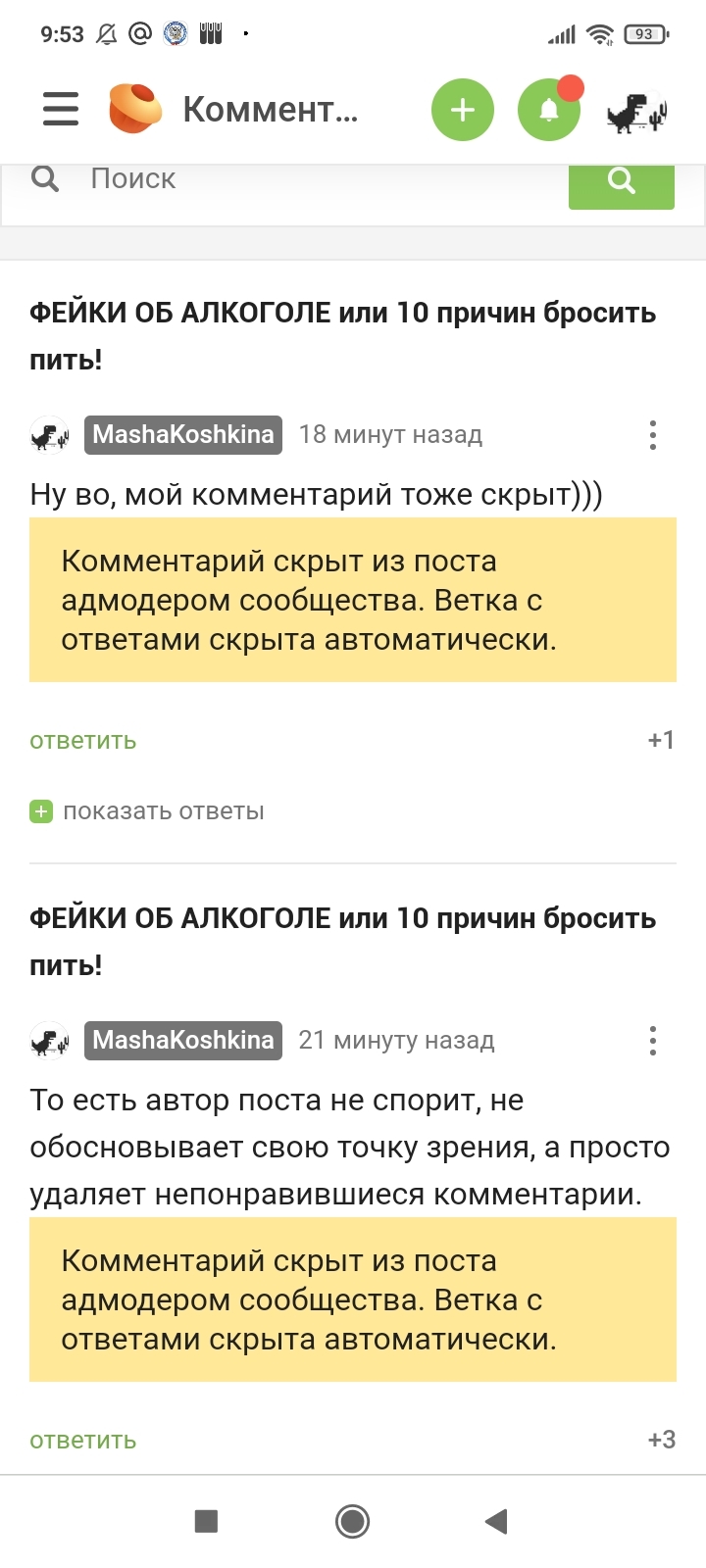Screen dimensions: 706x1568
Task: Open overflow menu on 18-minute-old comment
Action: click(652, 435)
